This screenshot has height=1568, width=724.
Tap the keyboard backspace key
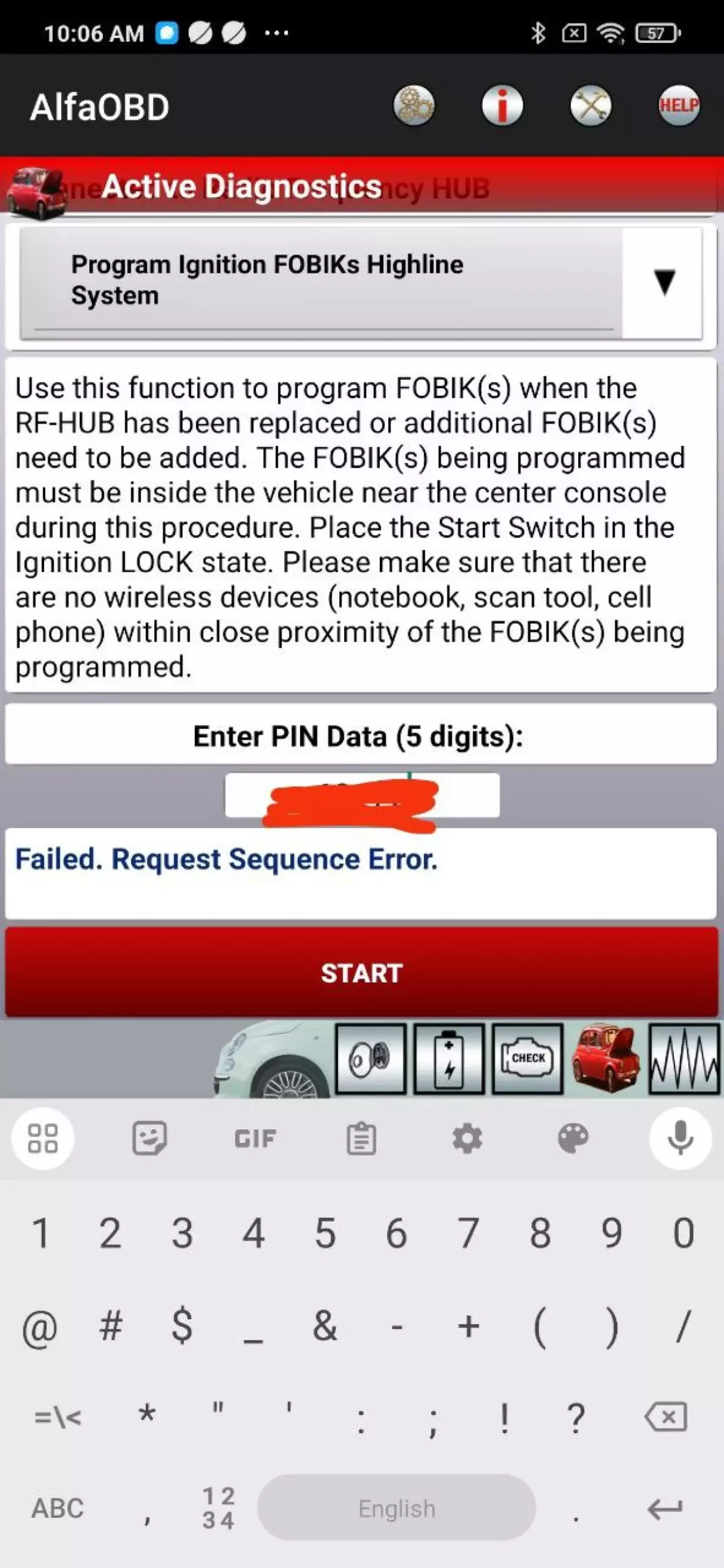665,1417
